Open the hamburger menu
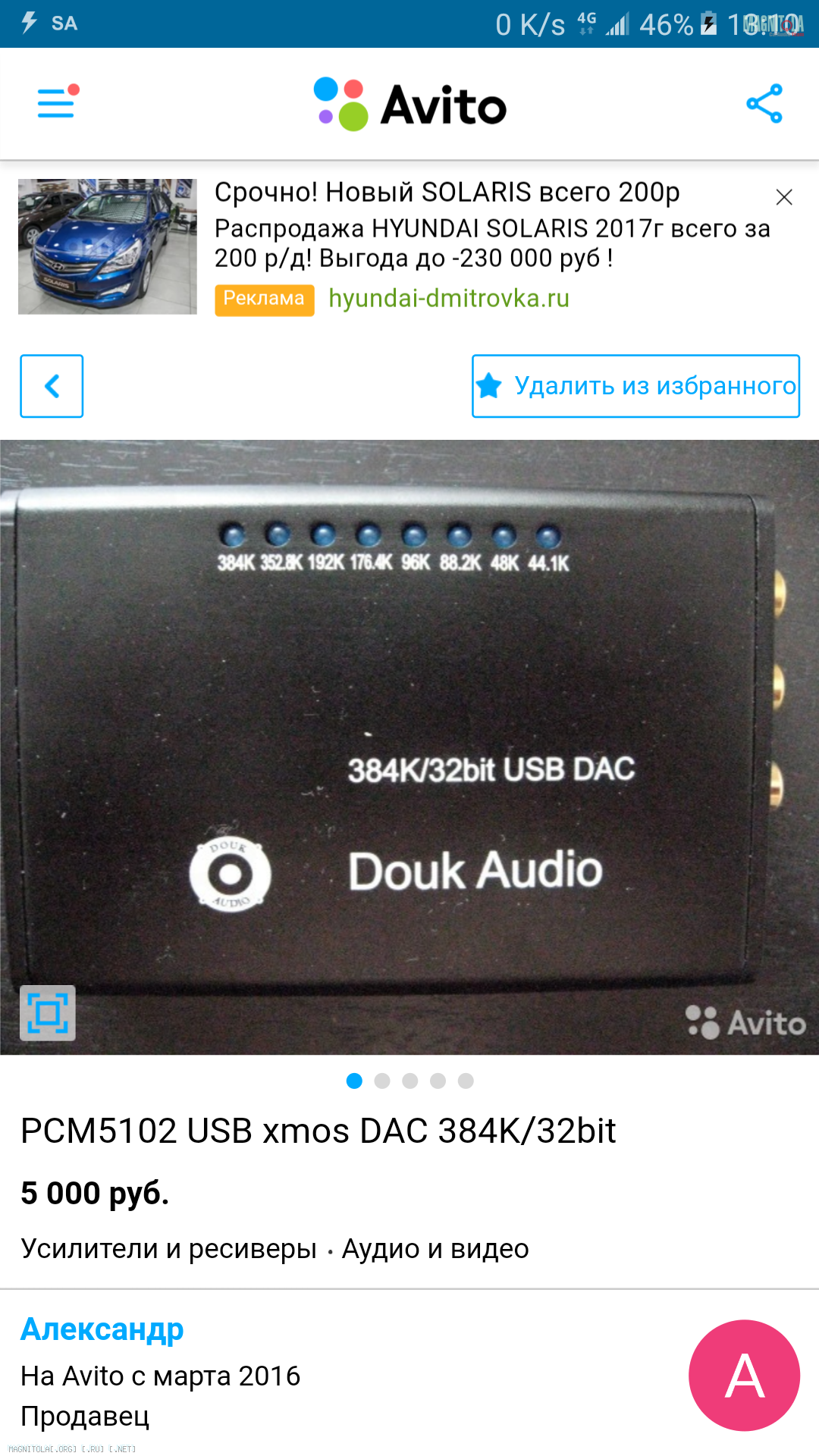 click(x=58, y=102)
